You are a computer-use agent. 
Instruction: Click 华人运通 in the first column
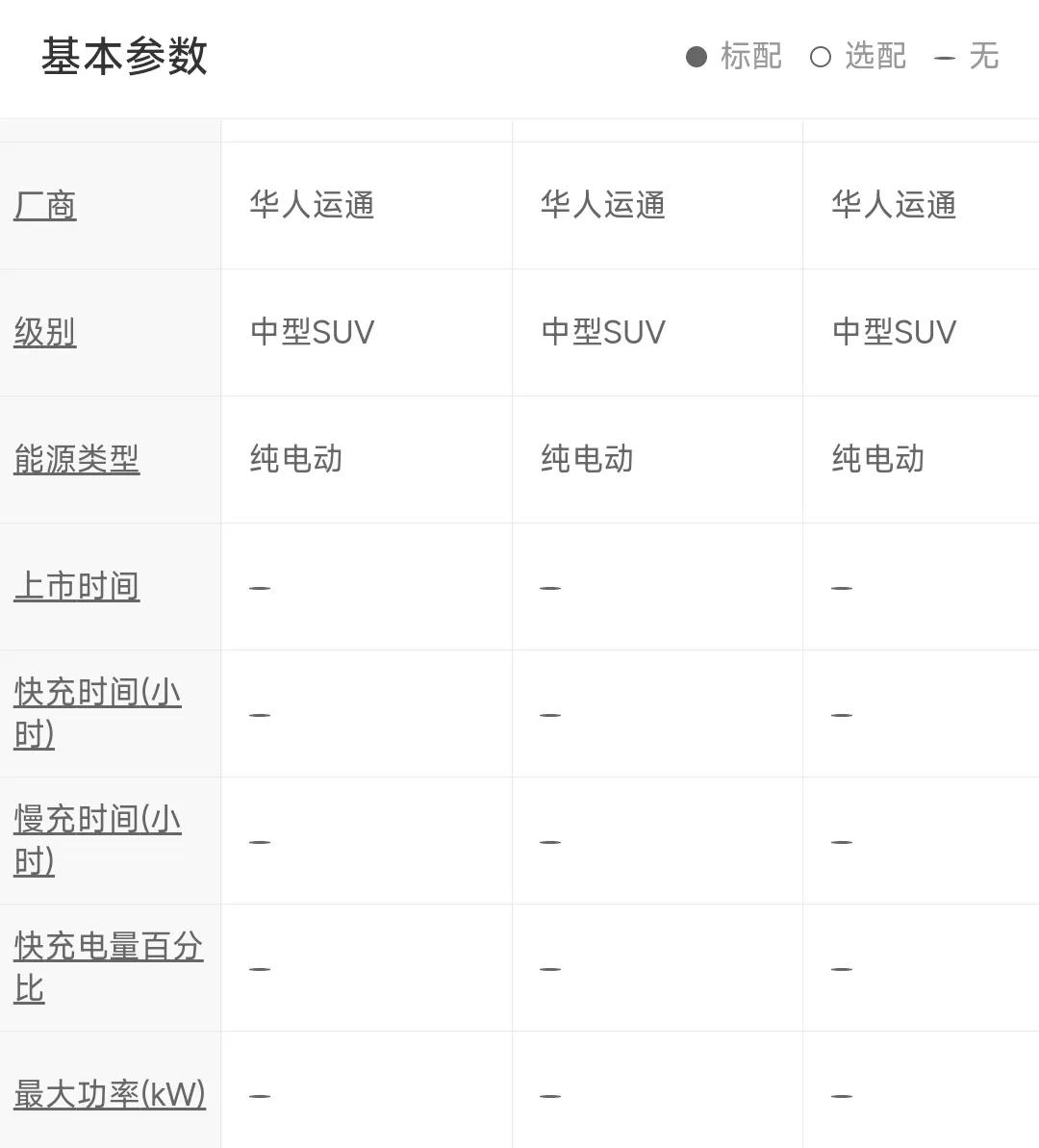[311, 205]
